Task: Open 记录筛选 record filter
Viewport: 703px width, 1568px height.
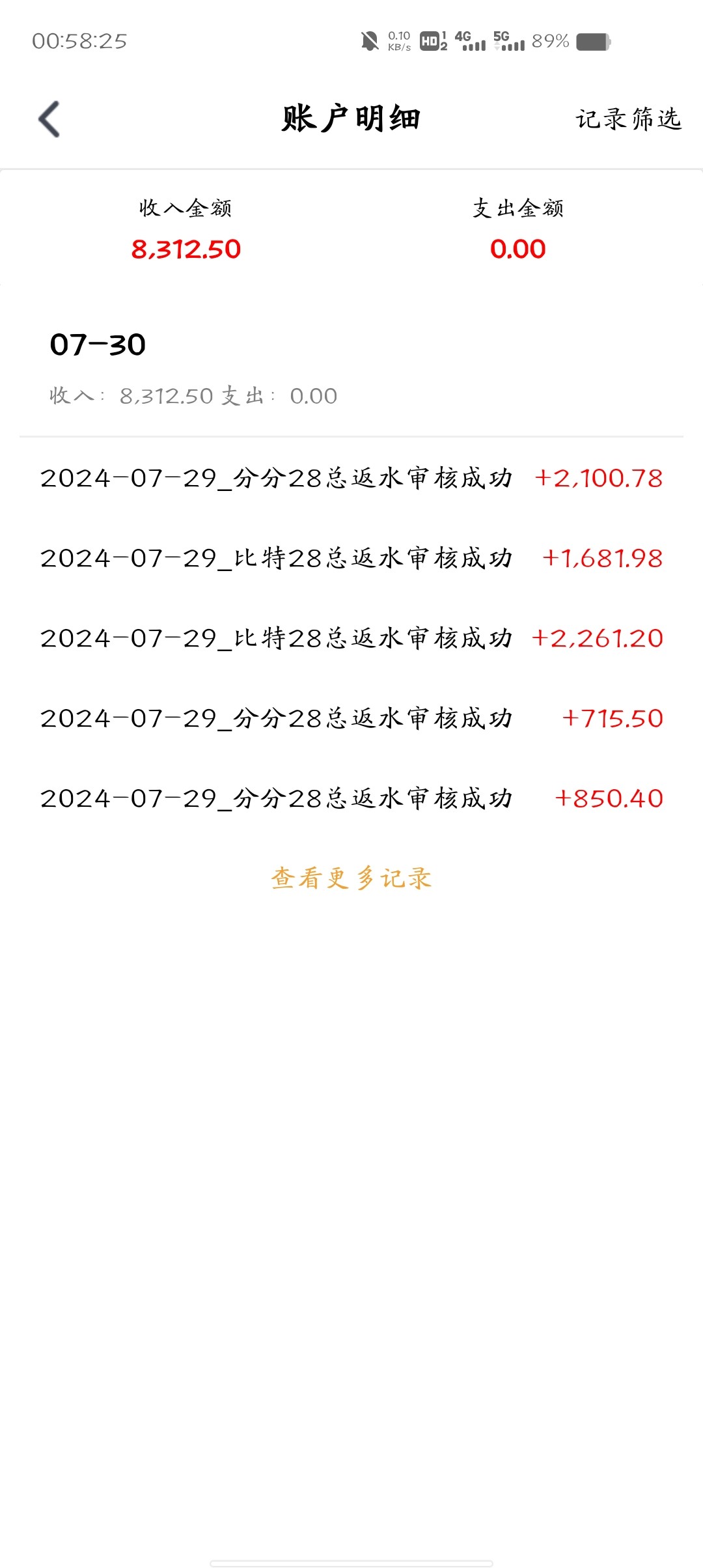Action: tap(628, 119)
